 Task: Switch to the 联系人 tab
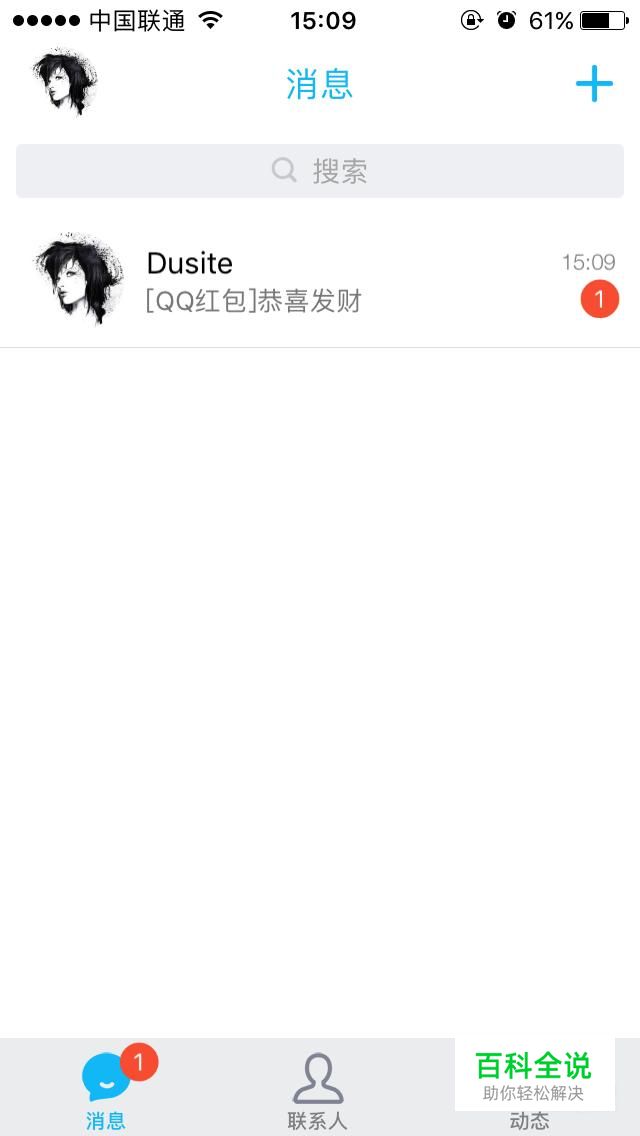pos(318,1088)
